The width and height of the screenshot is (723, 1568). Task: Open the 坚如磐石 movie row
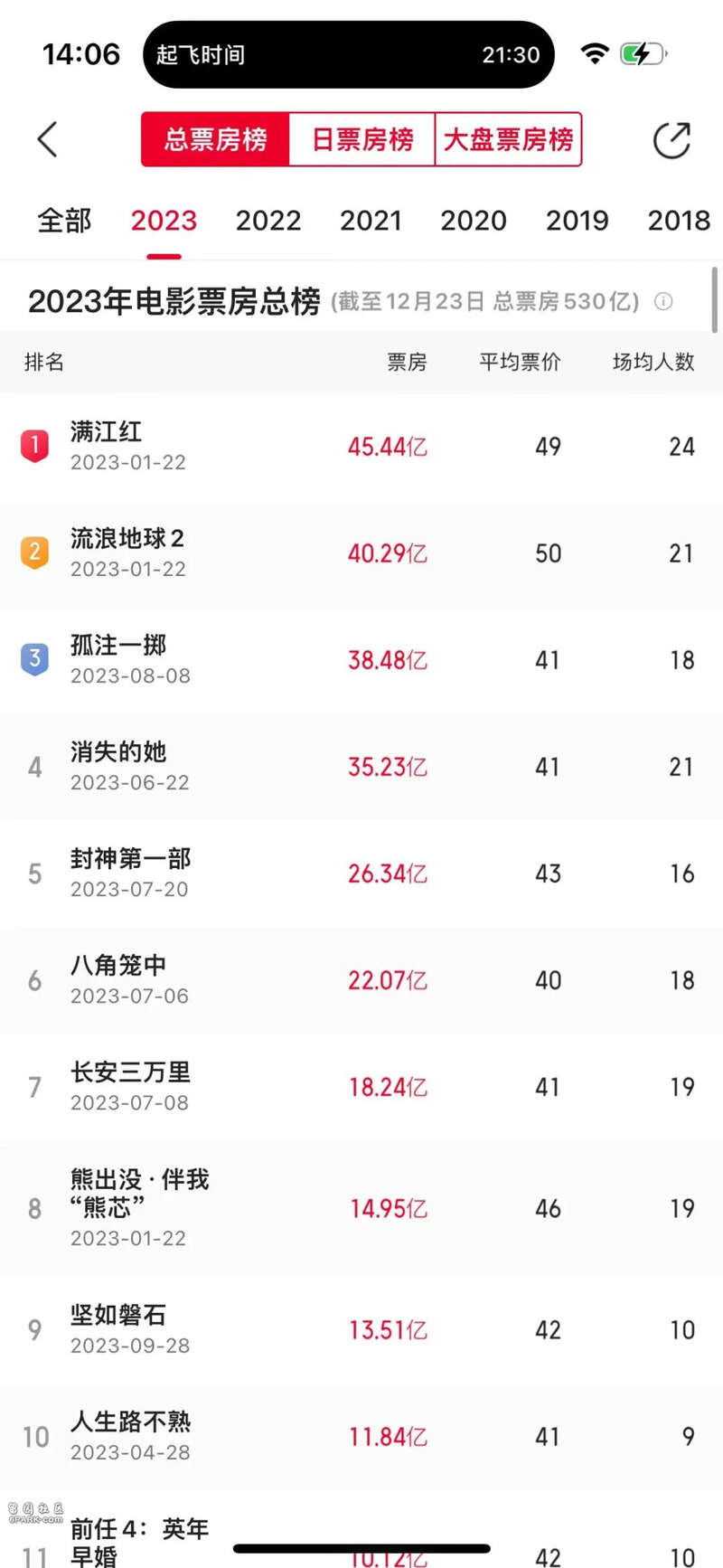[x=361, y=1330]
